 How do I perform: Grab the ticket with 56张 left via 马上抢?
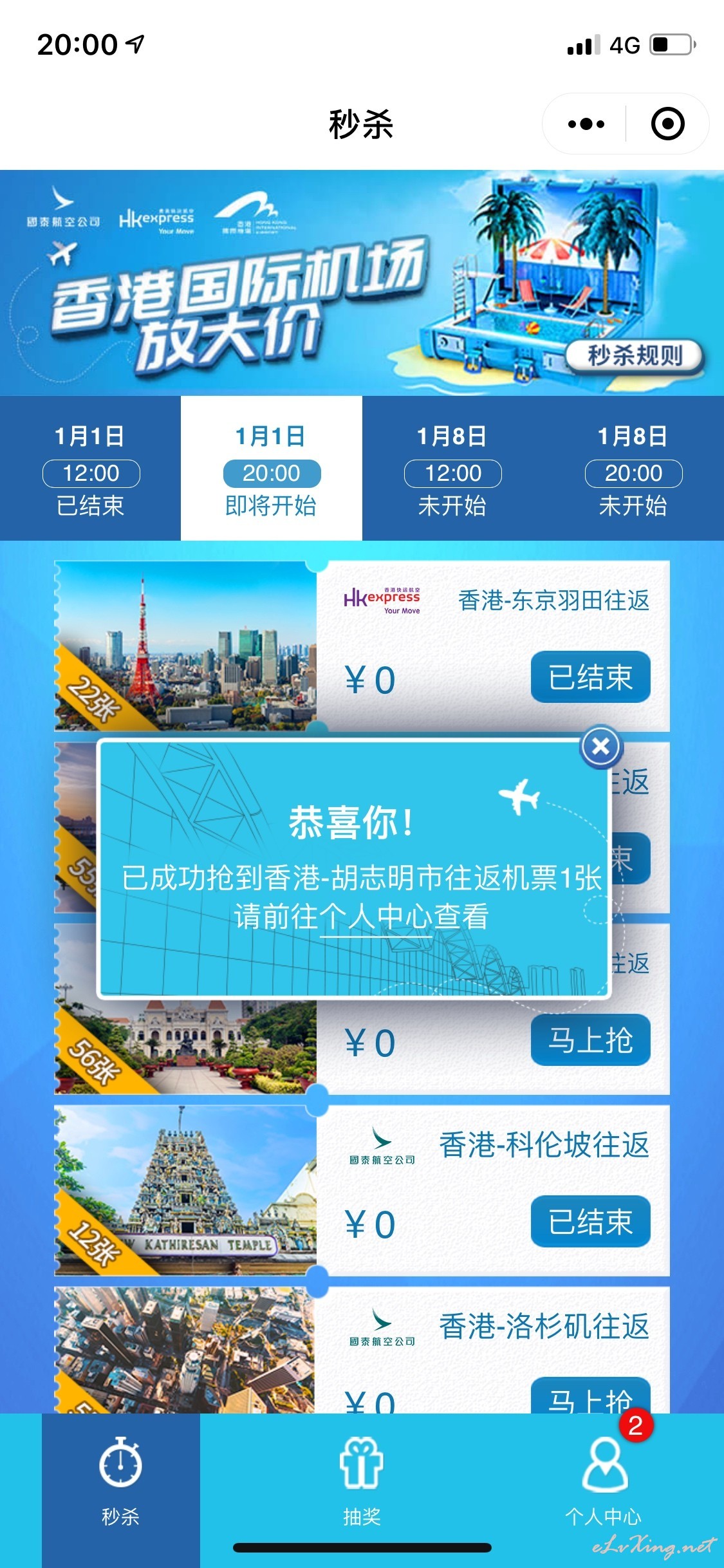coord(590,1040)
